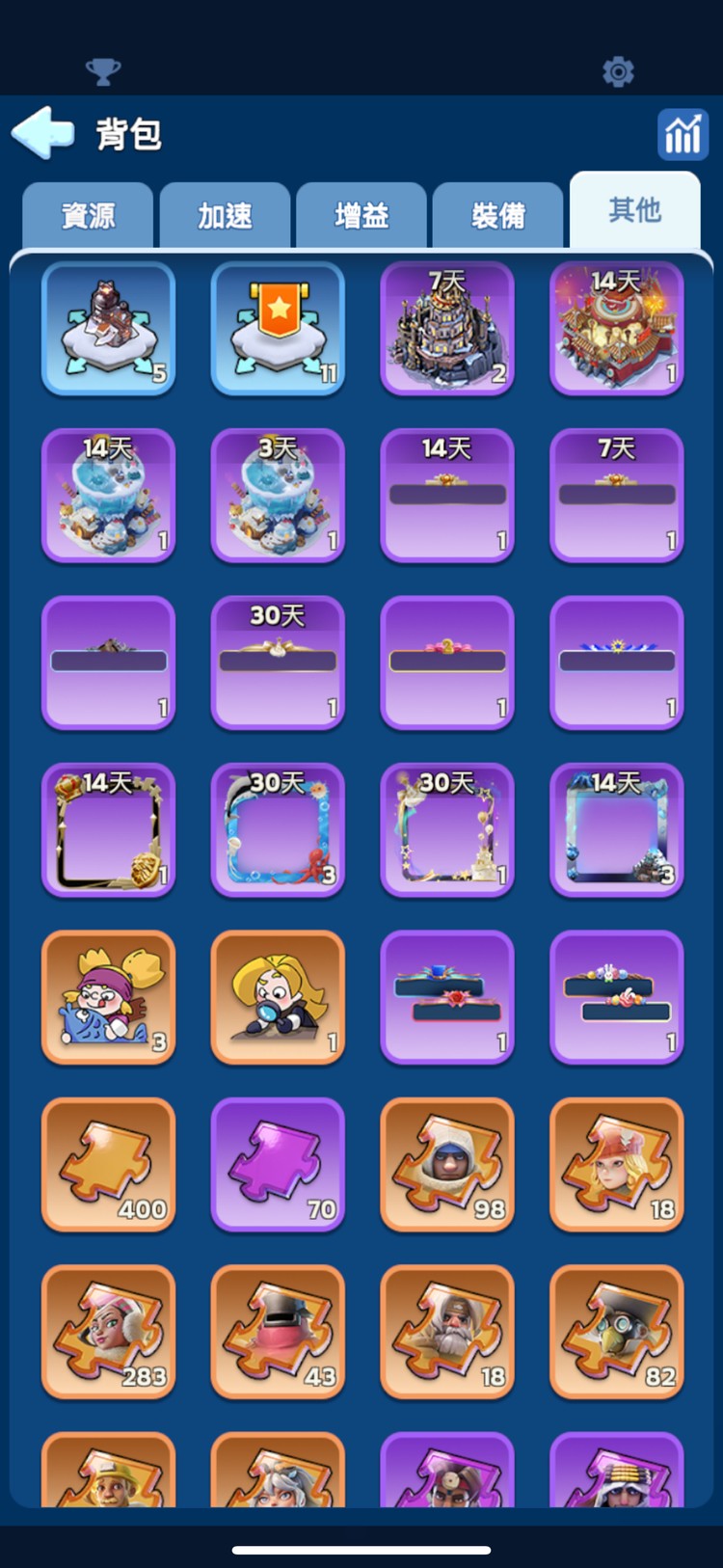Select the purple puzzle piece with 70
The image size is (723, 1568).
pos(278,1164)
